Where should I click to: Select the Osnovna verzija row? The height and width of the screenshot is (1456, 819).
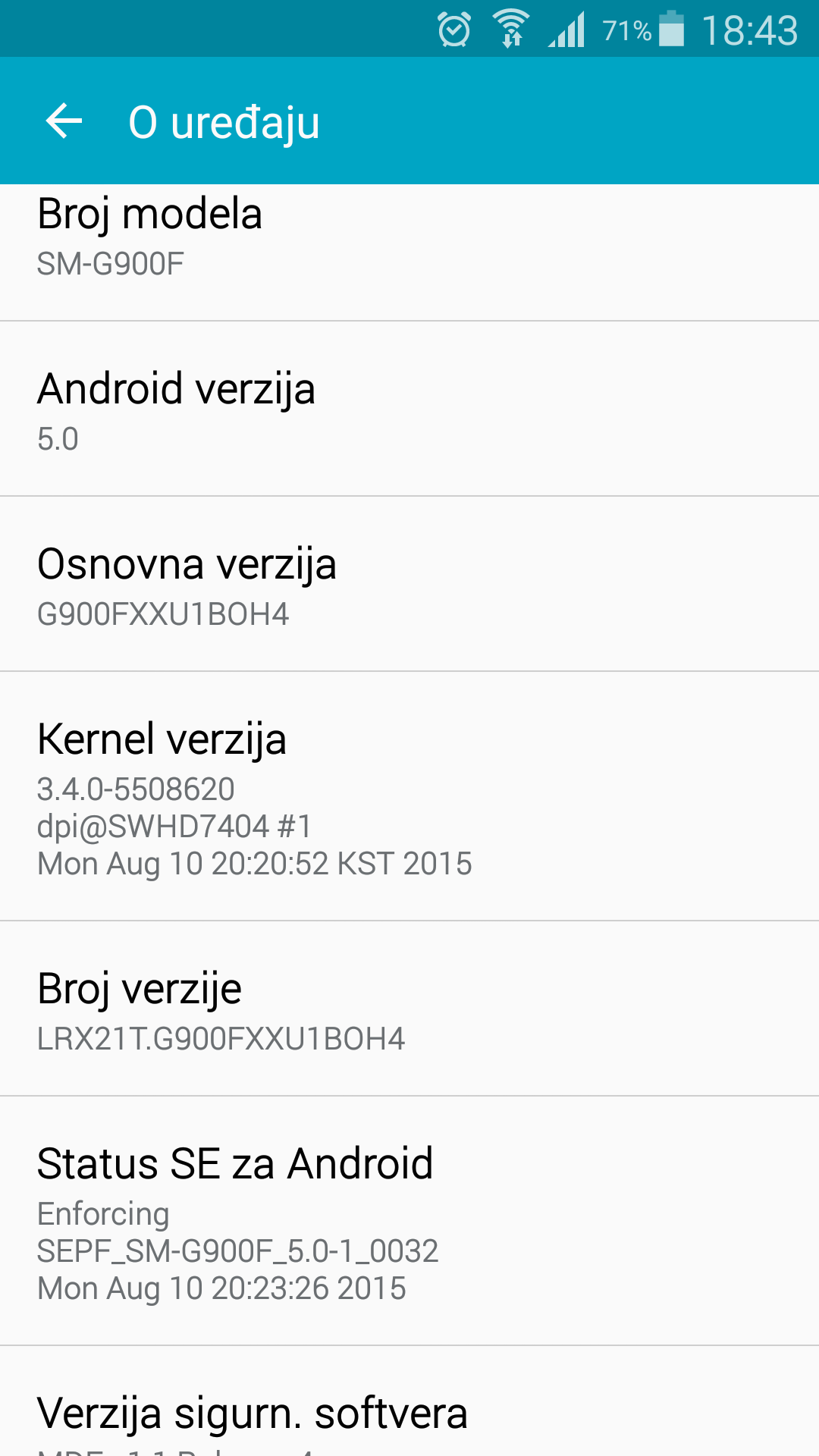click(x=409, y=585)
